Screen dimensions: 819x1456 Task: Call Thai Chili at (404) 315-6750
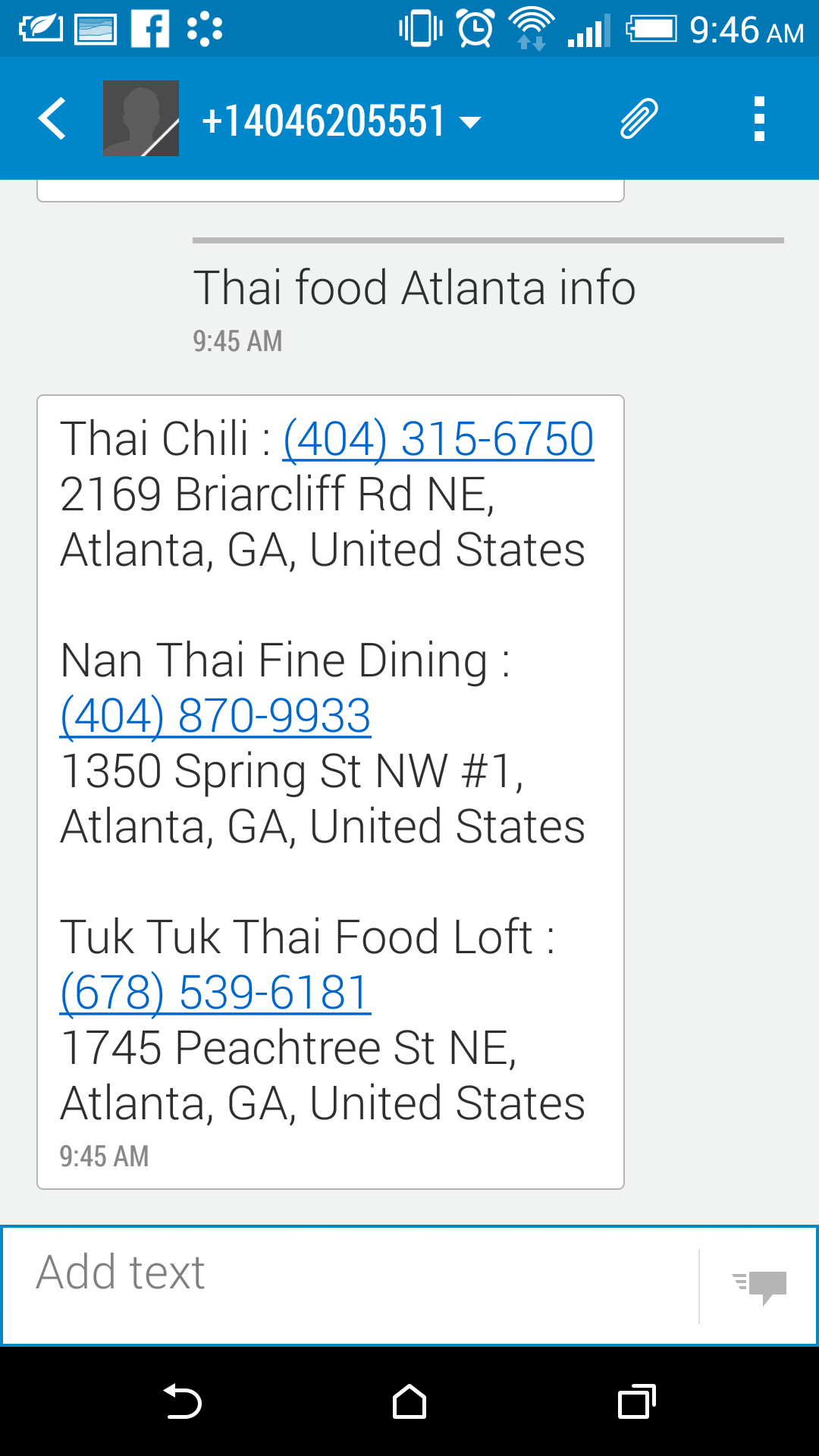pyautogui.click(x=438, y=439)
